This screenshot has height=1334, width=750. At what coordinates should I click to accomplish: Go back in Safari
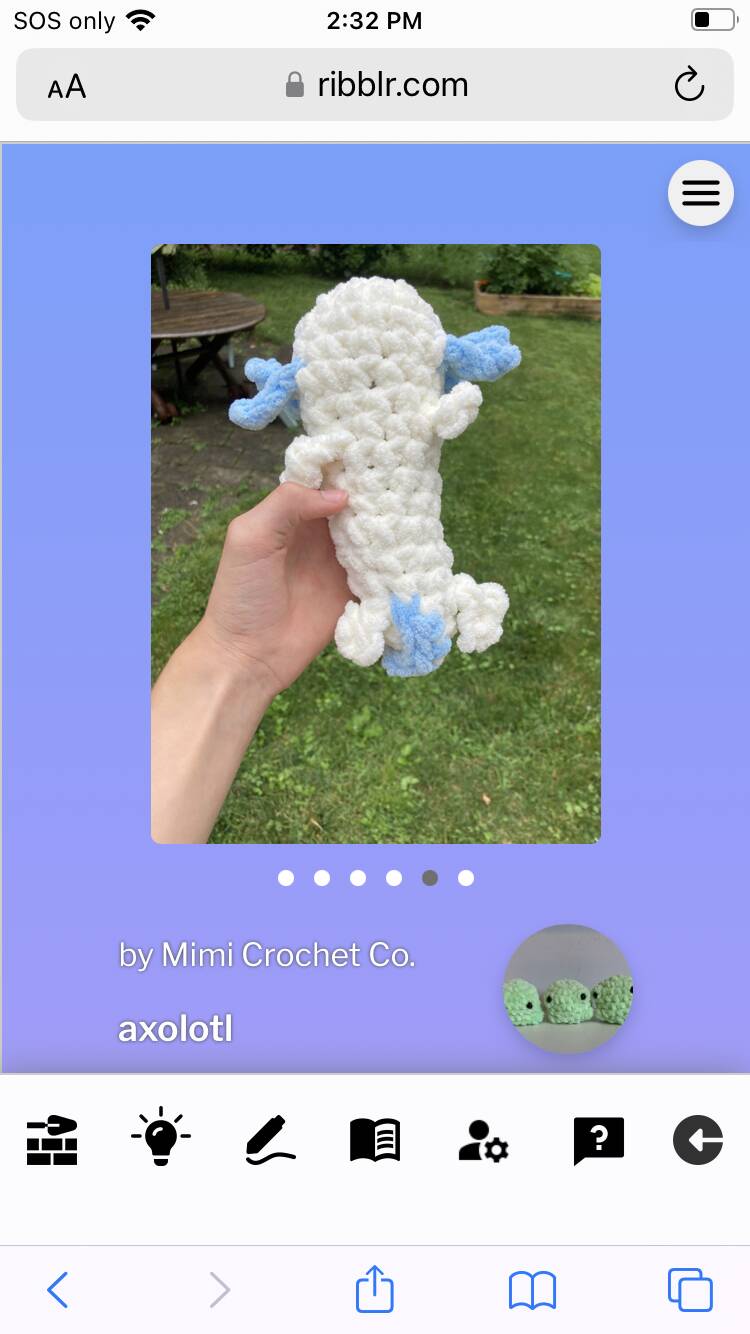pos(58,1290)
